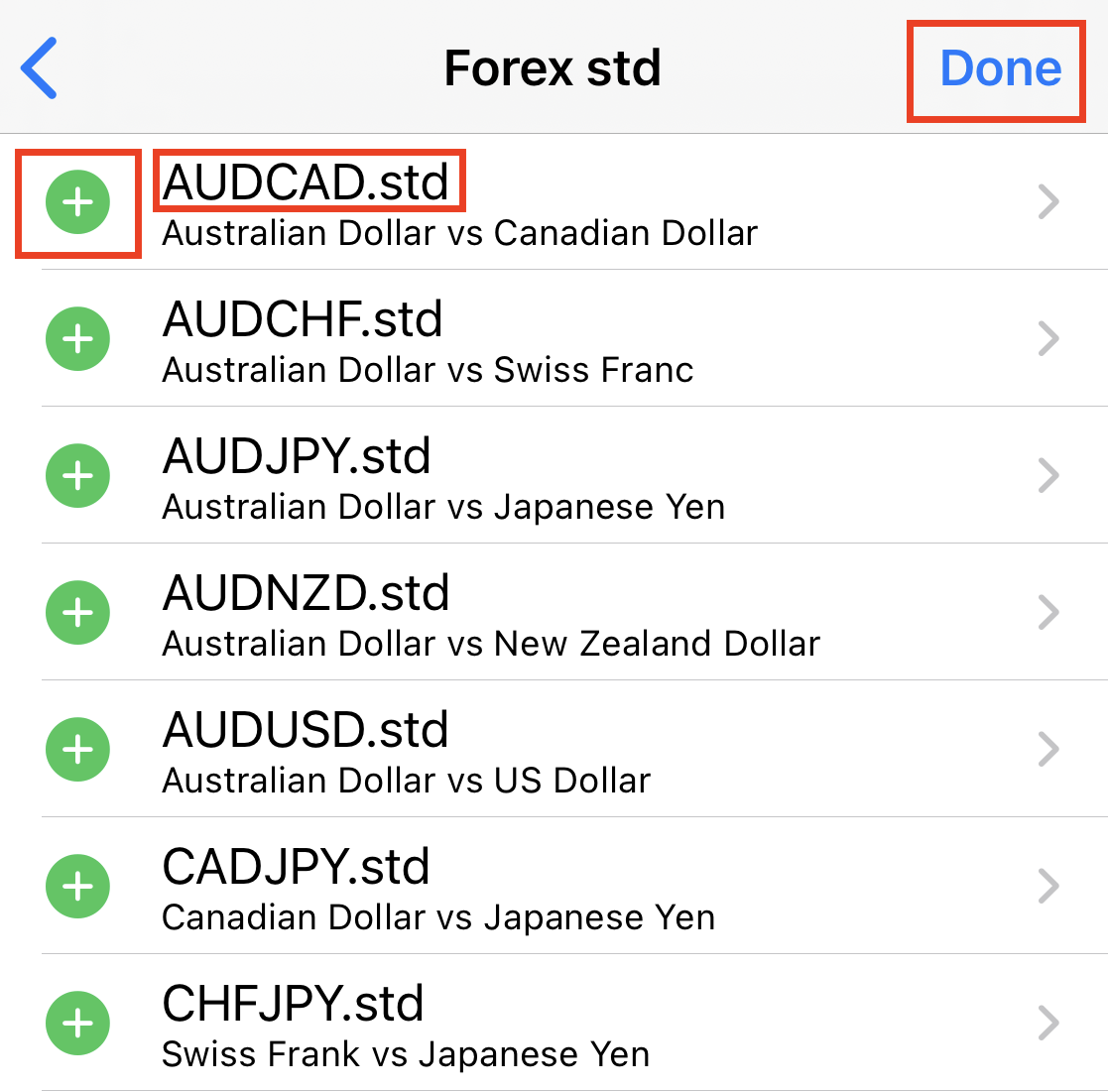The image size is (1108, 1092).
Task: Add AUDUSD.std with the green plus
Action: tap(77, 750)
